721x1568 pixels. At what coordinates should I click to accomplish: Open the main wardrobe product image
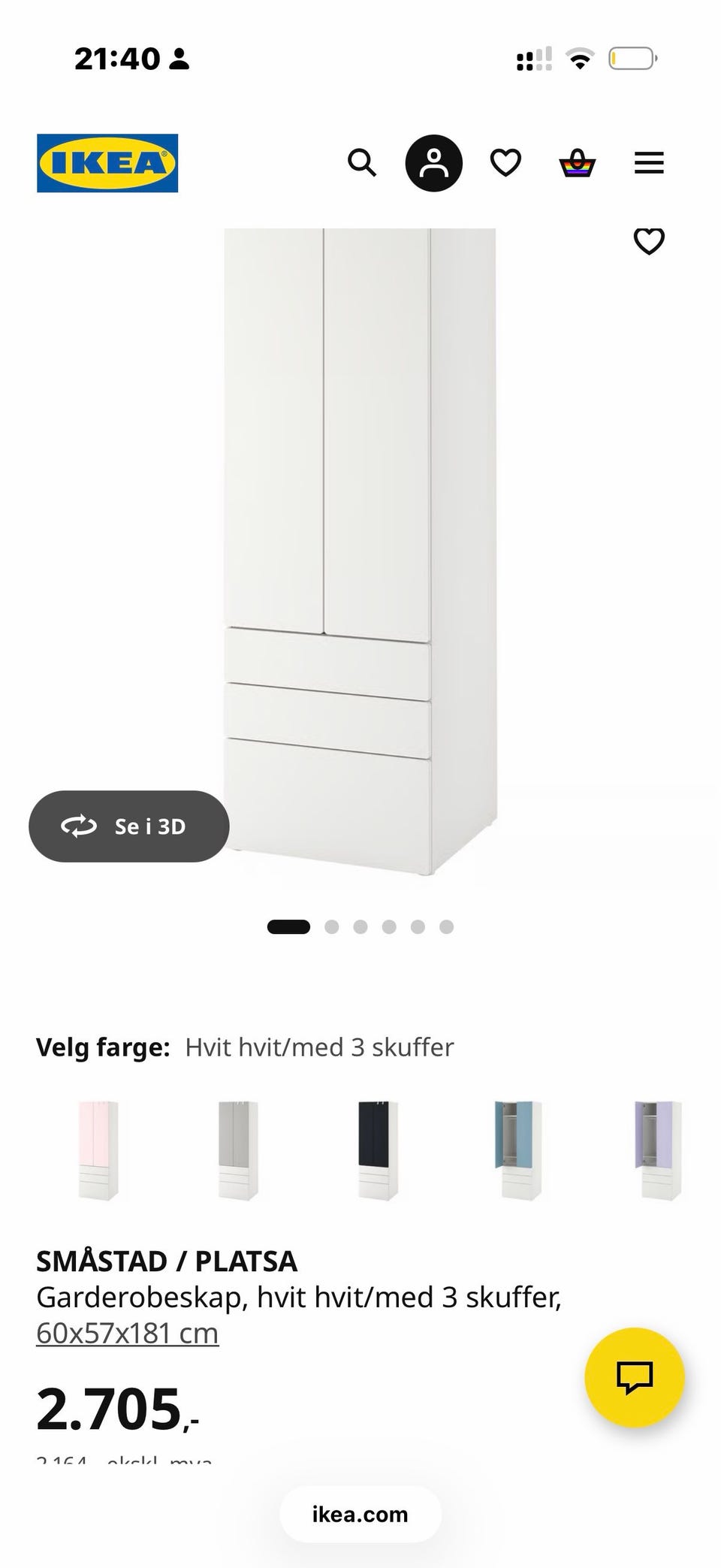360,552
